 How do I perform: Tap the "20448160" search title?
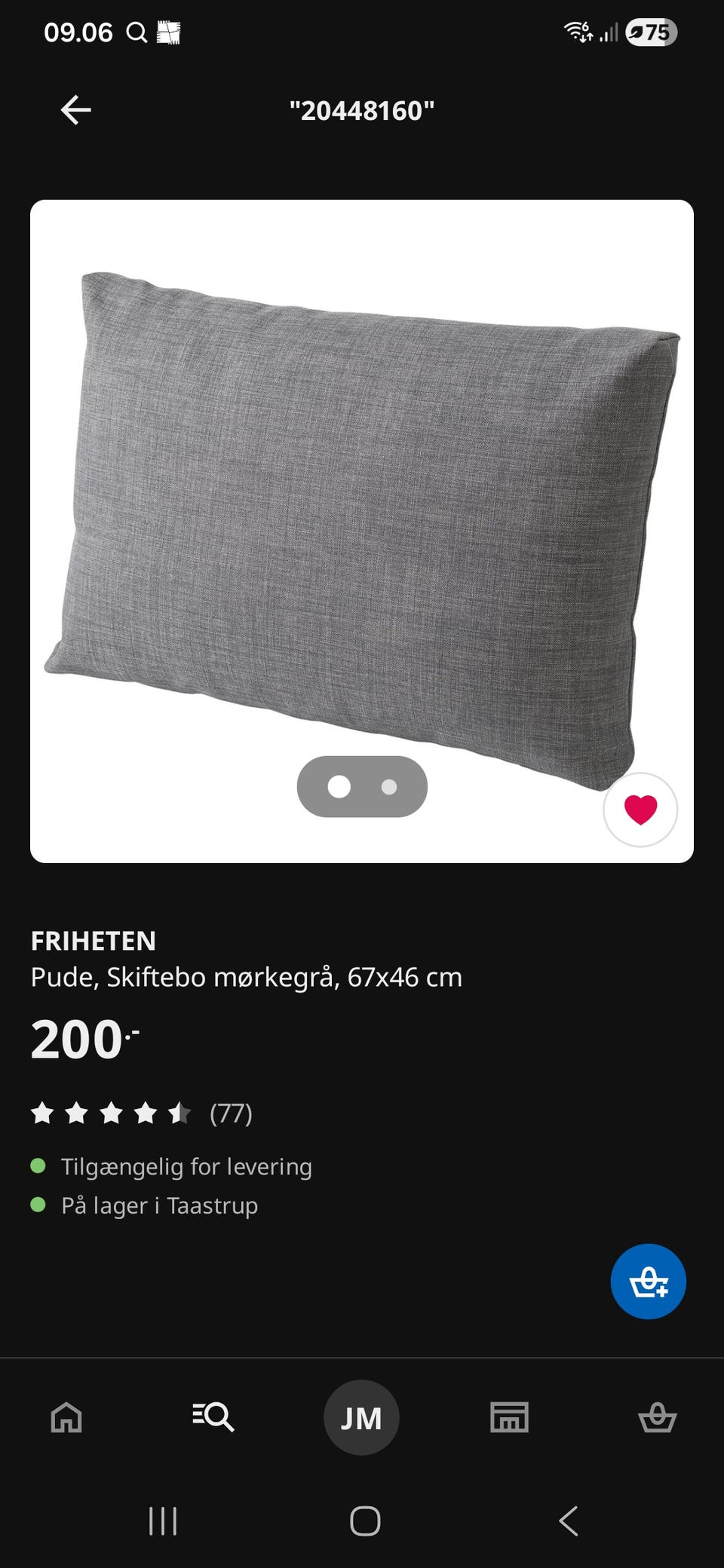tap(362, 109)
